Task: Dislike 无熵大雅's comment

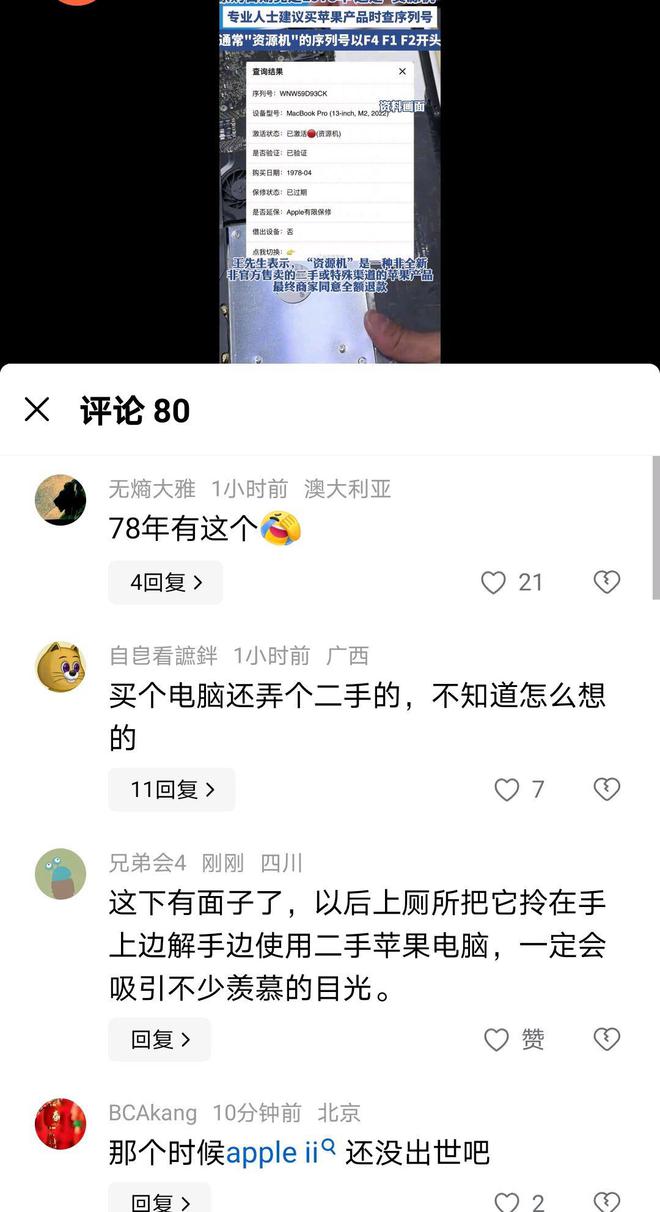Action: coord(607,582)
